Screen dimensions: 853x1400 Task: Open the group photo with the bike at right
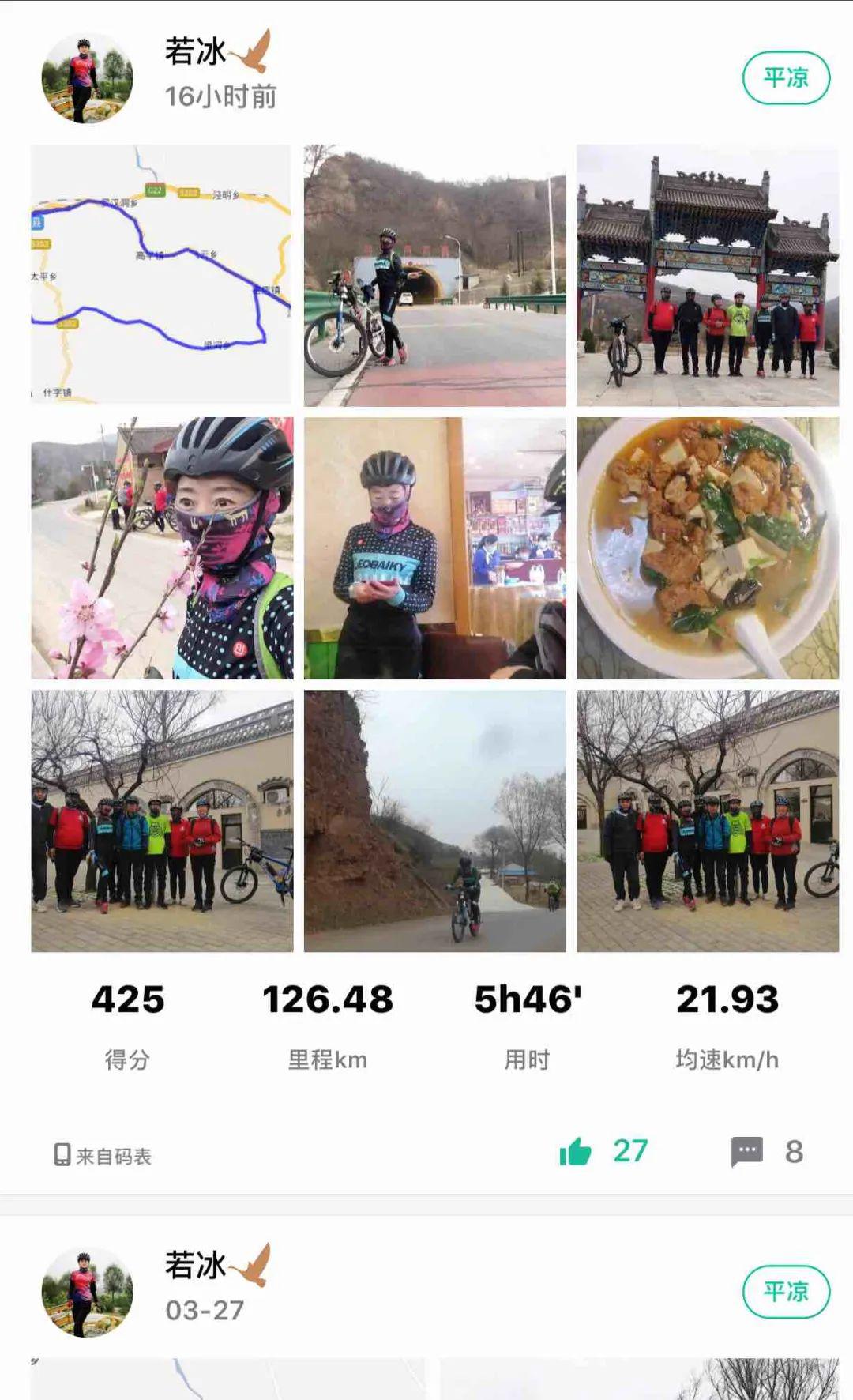click(161, 821)
